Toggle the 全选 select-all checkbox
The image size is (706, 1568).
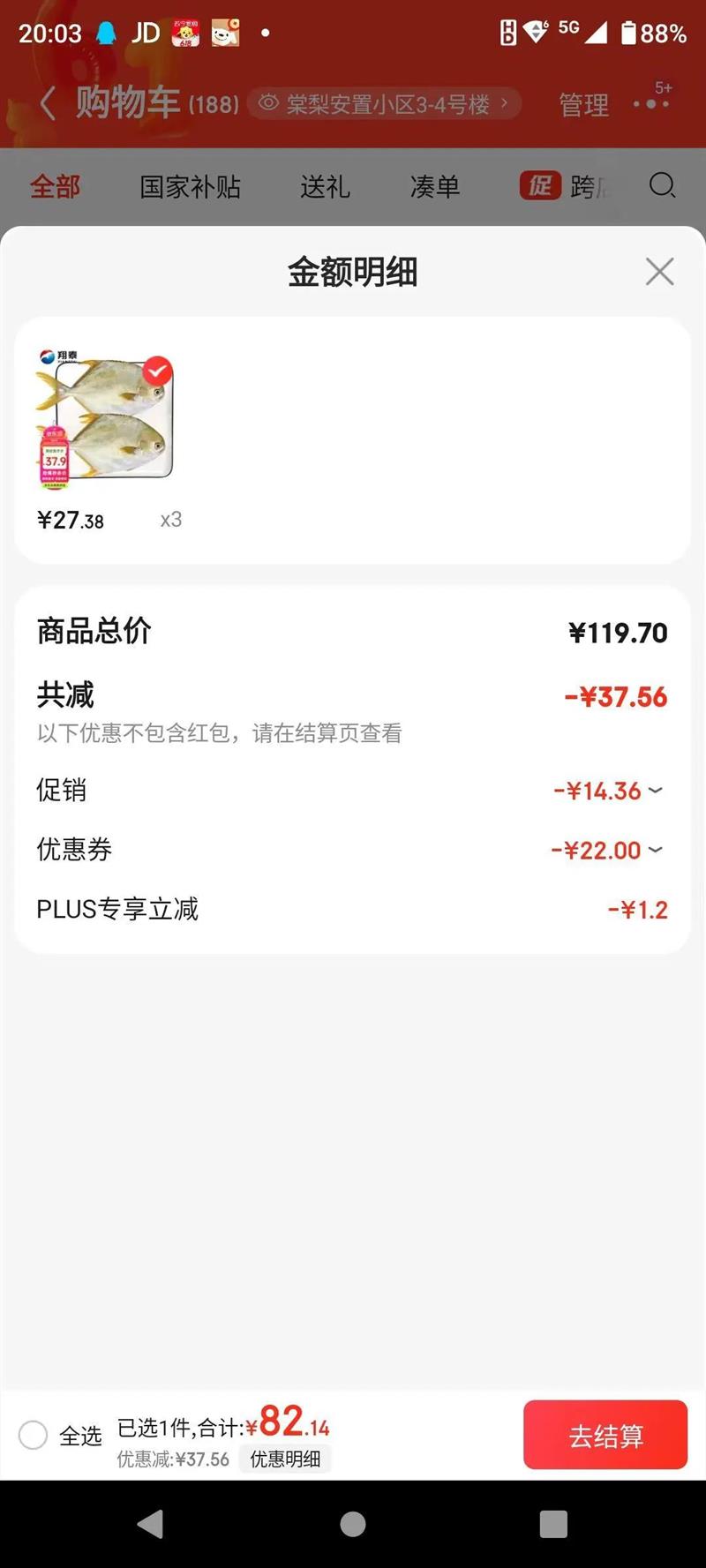(x=34, y=1435)
